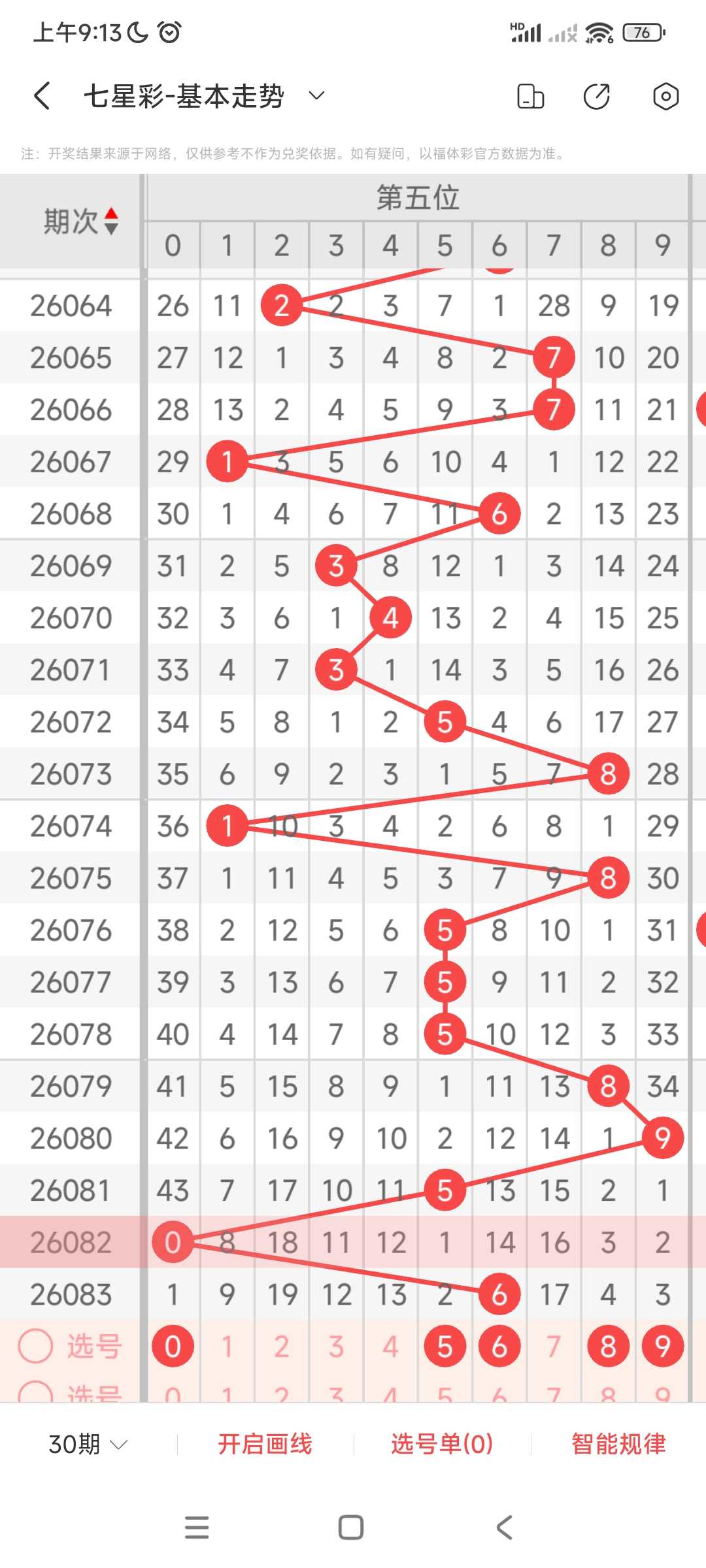Image resolution: width=706 pixels, height=1568 pixels.
Task: Deselect number 0 in the 选号 row
Action: click(173, 1347)
